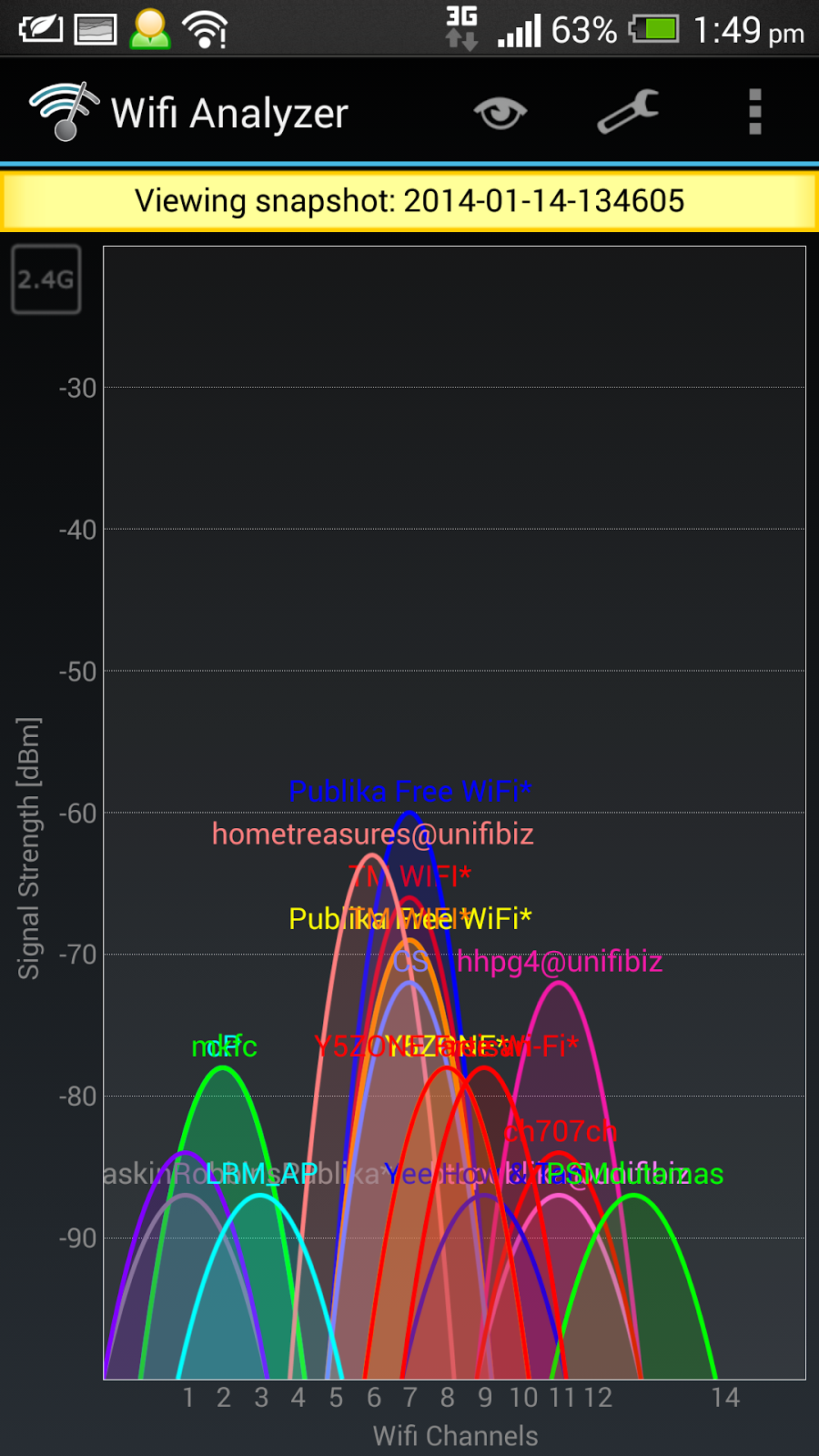Select the Publika Free WiFi curve label

click(x=410, y=792)
